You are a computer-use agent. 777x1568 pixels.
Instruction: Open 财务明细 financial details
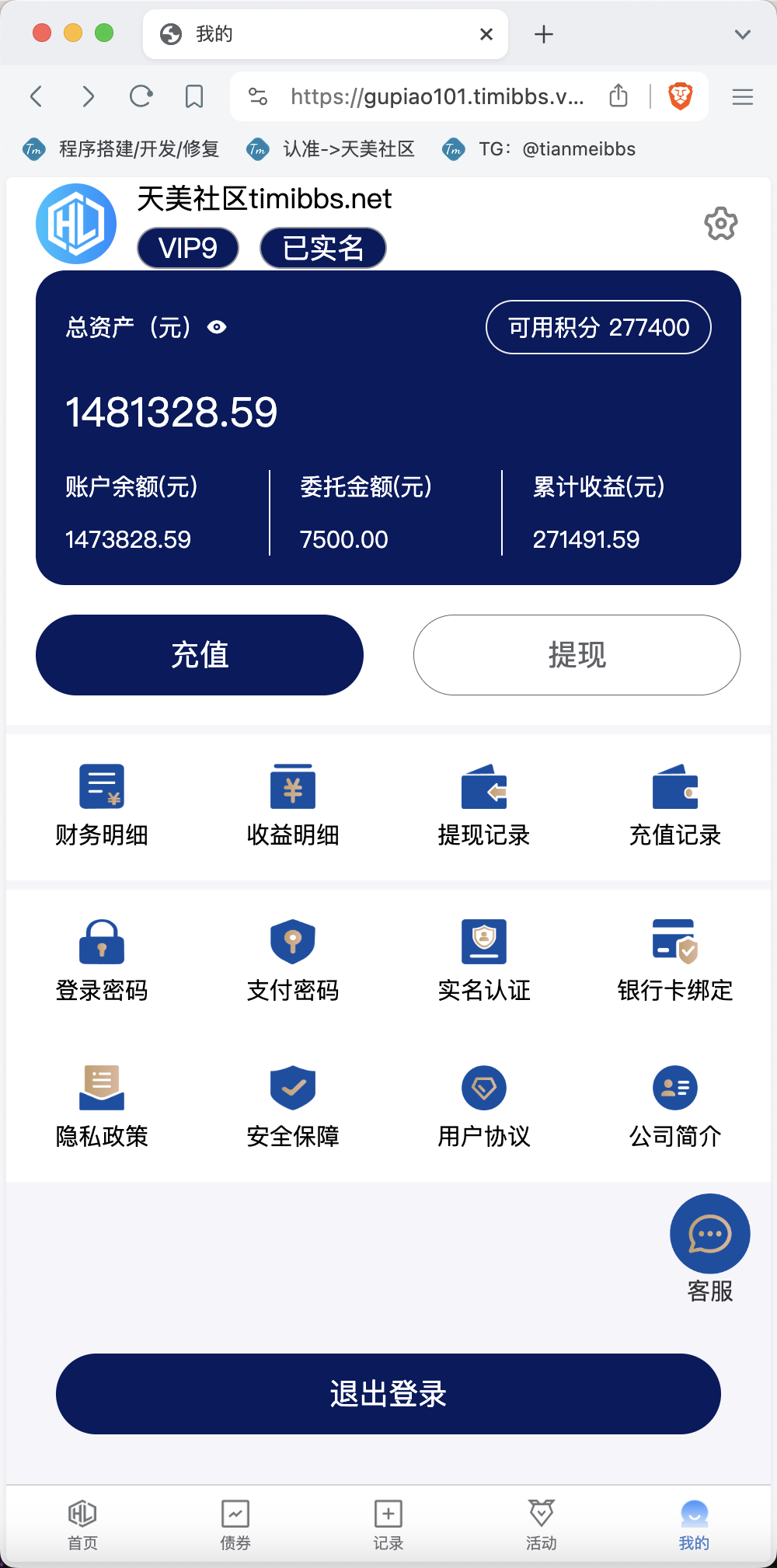[102, 805]
